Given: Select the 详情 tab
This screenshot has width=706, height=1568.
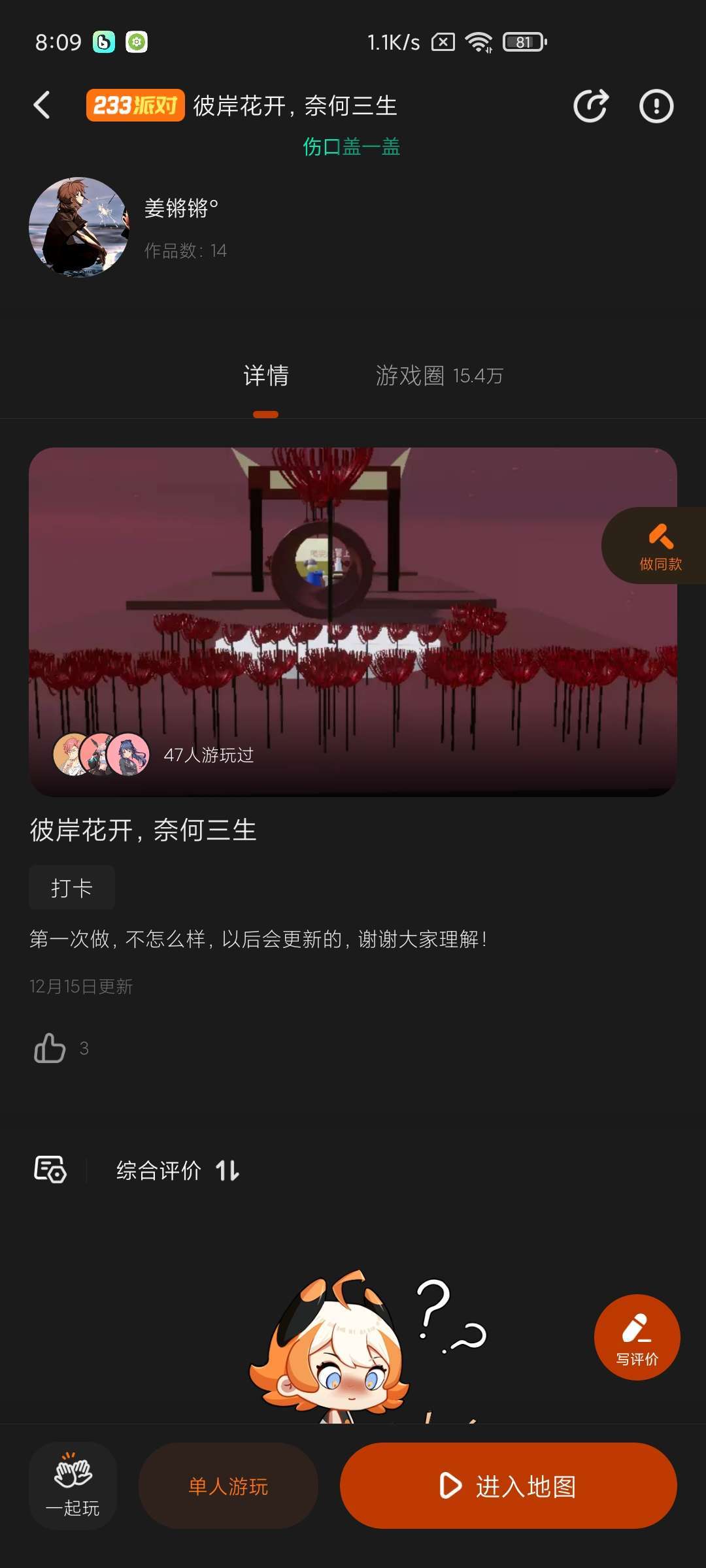Looking at the screenshot, I should tap(265, 376).
